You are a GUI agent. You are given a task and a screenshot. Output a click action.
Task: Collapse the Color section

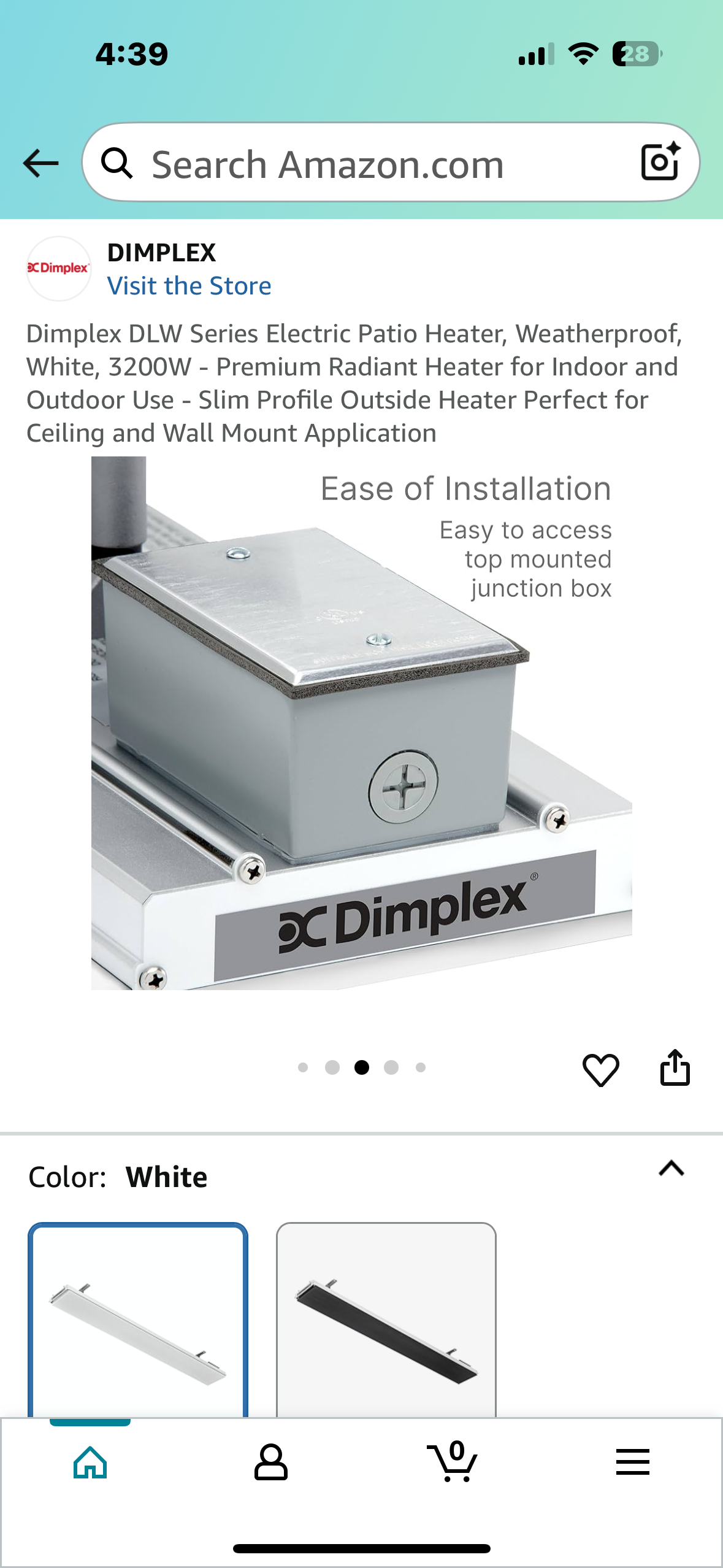point(671,1169)
